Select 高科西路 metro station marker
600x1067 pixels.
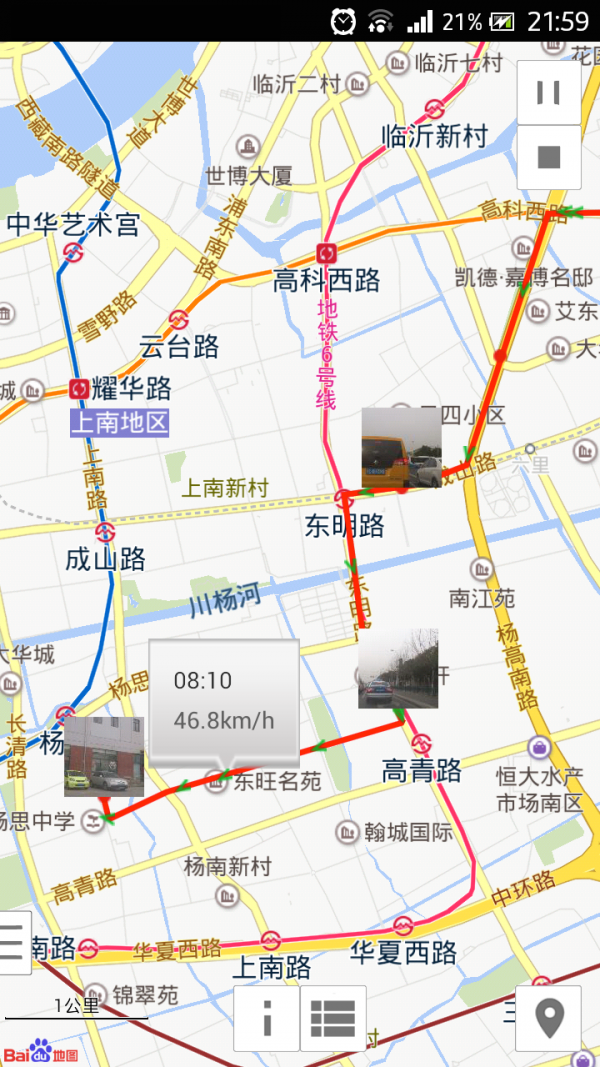[x=327, y=252]
